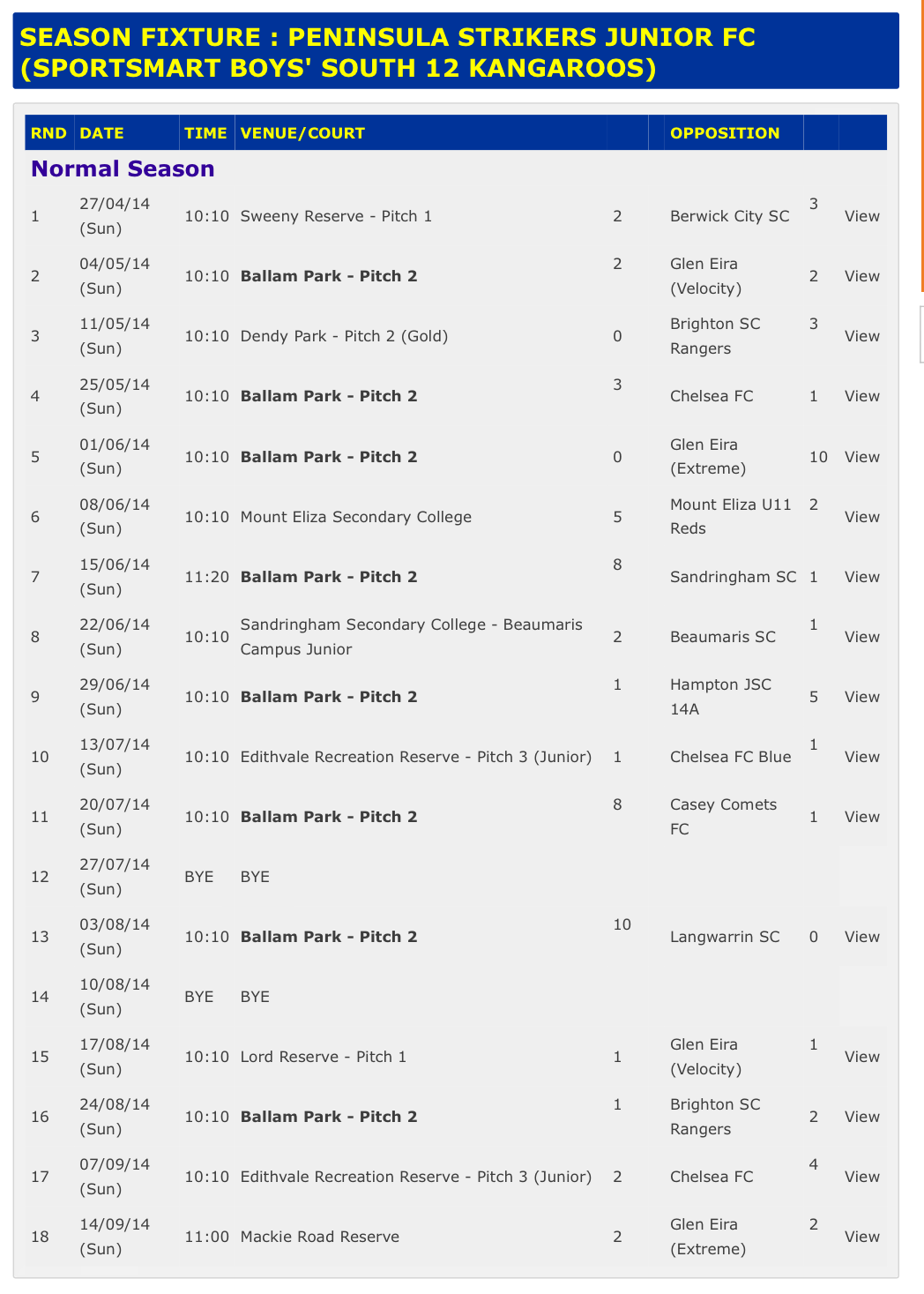Tap View for round 2 Glen Eira (Velocity)

[x=861, y=276]
